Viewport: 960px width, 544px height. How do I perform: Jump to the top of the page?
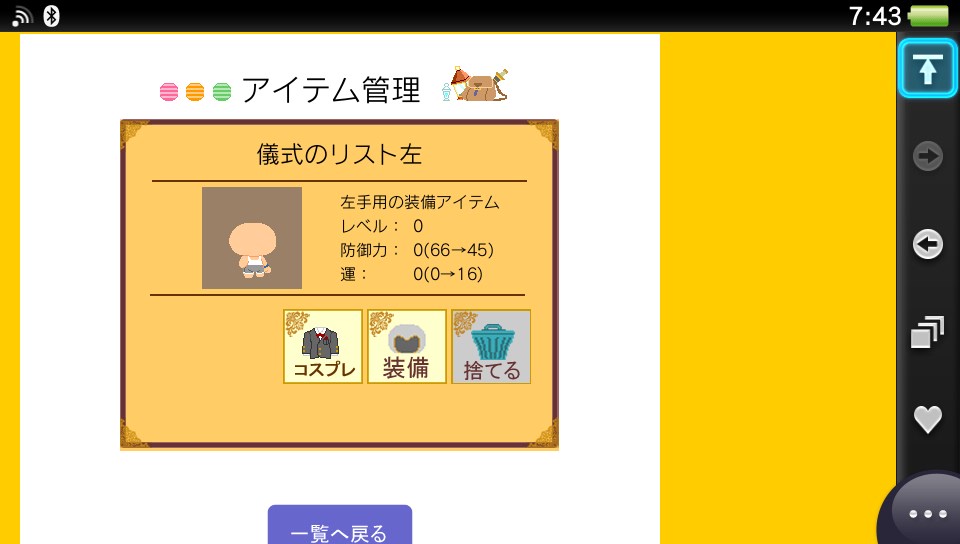928,69
